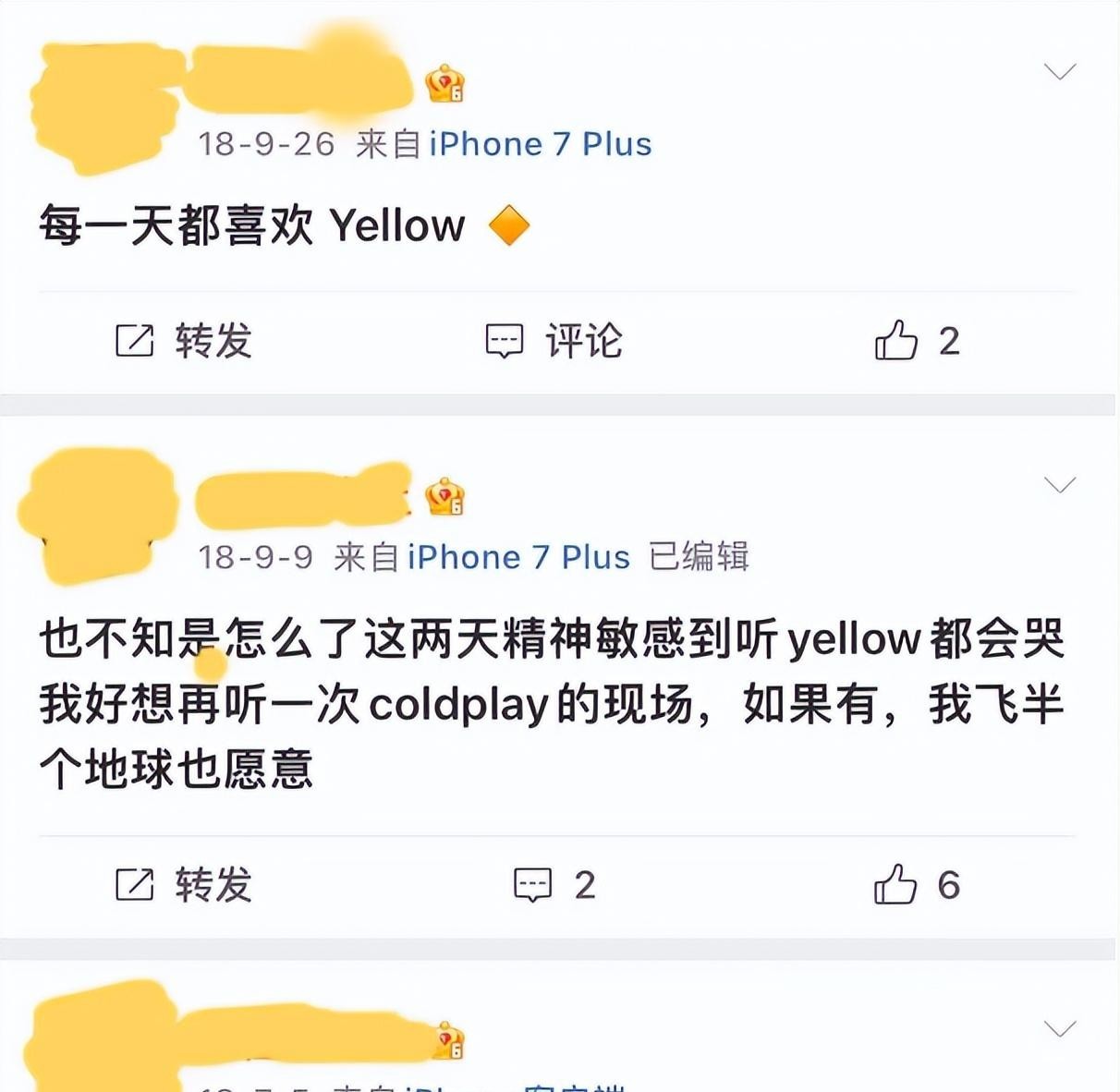Repost the coldplay post from 18-9-9
This screenshot has height=1092, width=1120.
(x=184, y=885)
